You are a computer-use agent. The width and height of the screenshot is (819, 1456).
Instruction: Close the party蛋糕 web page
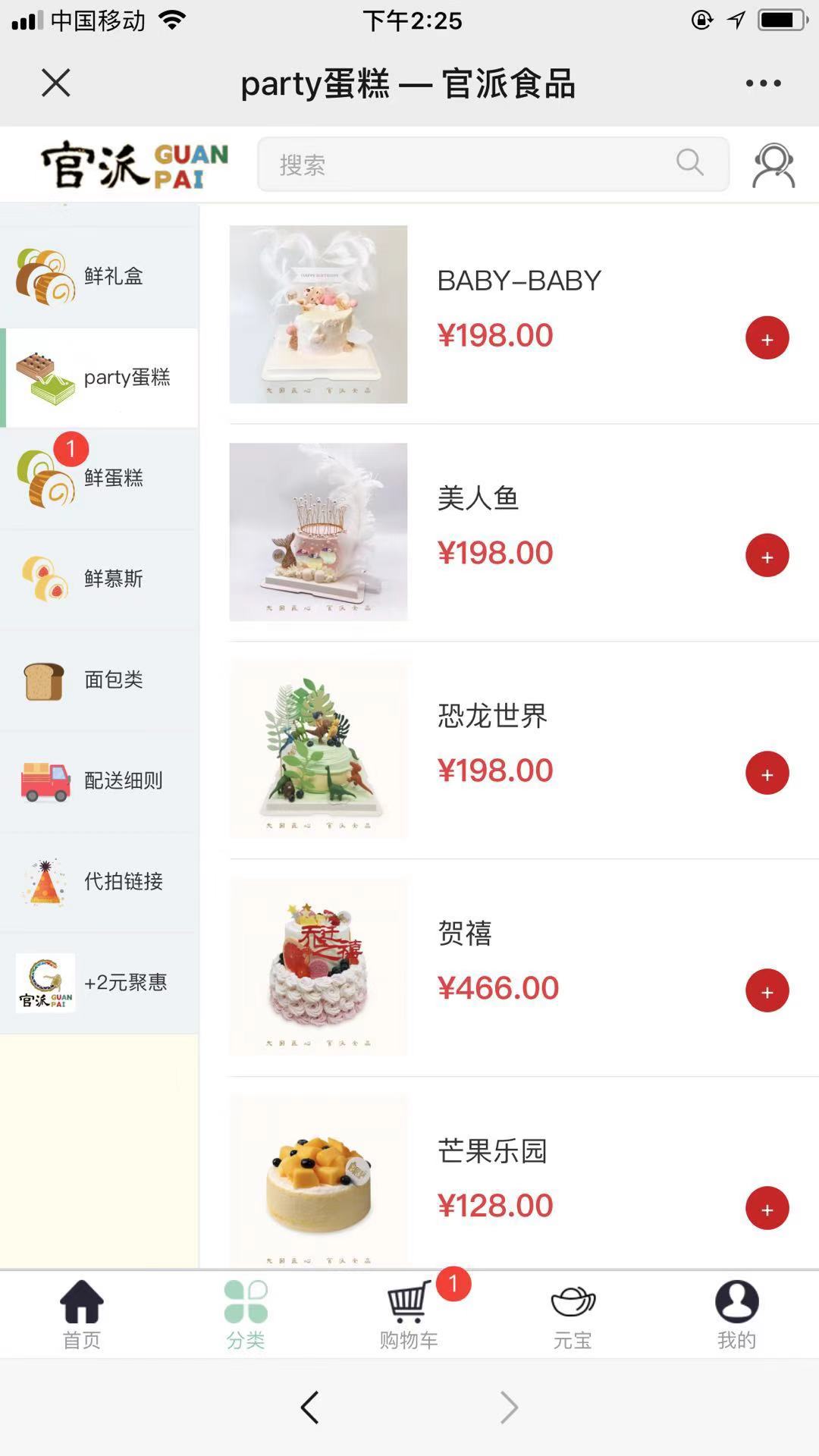[x=55, y=83]
